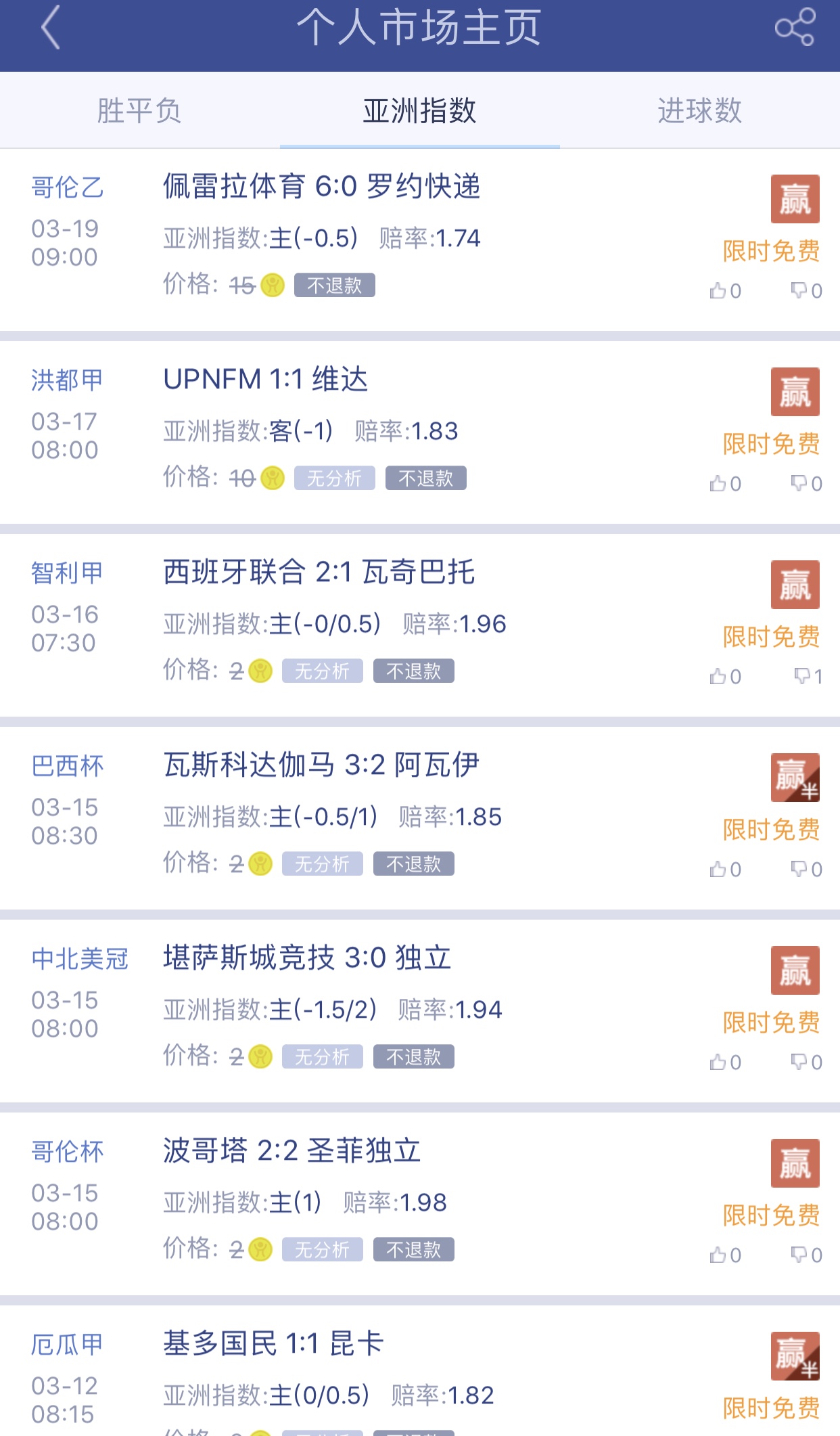The height and width of the screenshot is (1436, 840).
Task: Open the 基多国民 1:1 昆卡 pick
Action: (x=273, y=1344)
